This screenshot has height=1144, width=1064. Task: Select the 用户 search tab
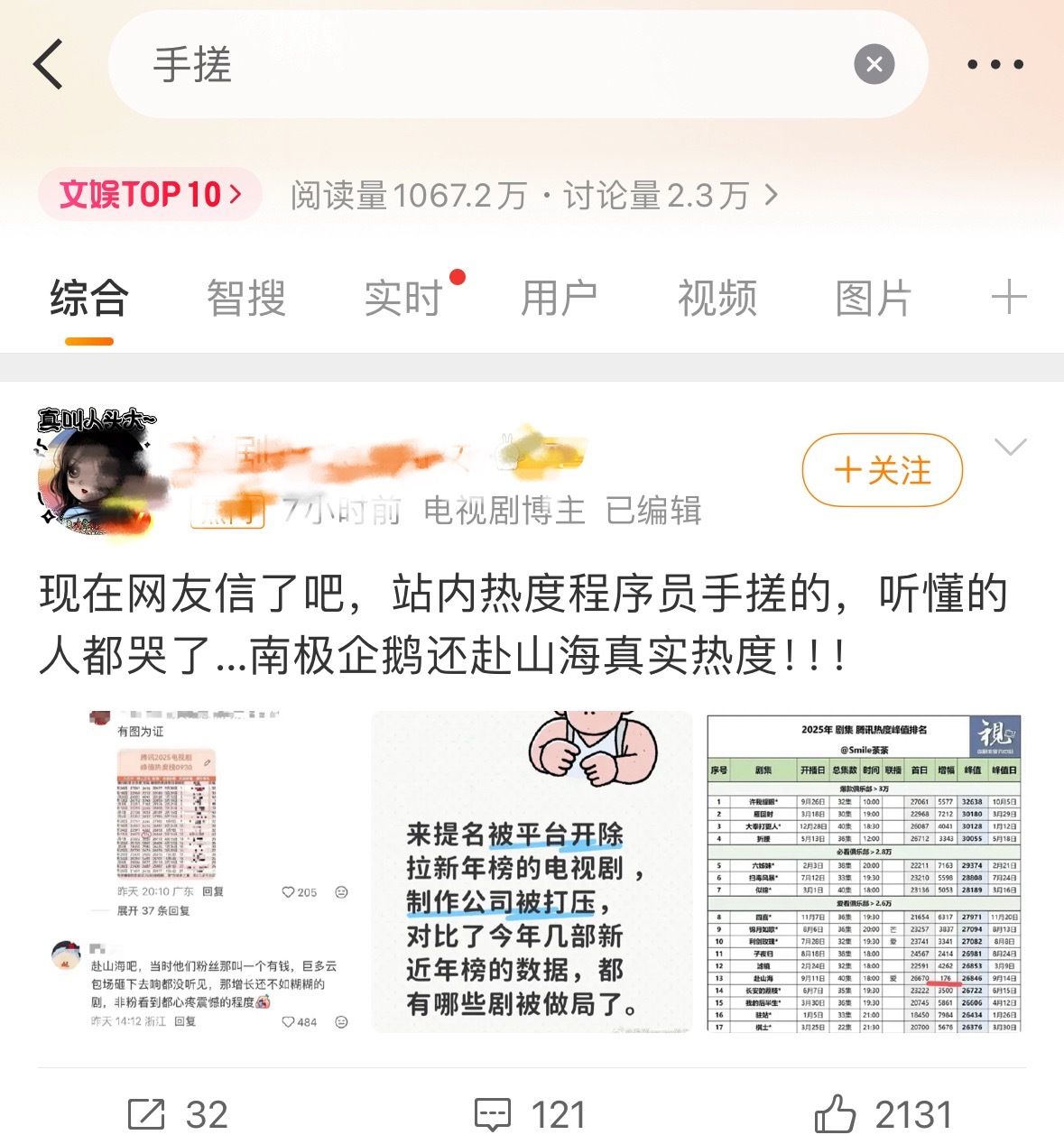[560, 298]
